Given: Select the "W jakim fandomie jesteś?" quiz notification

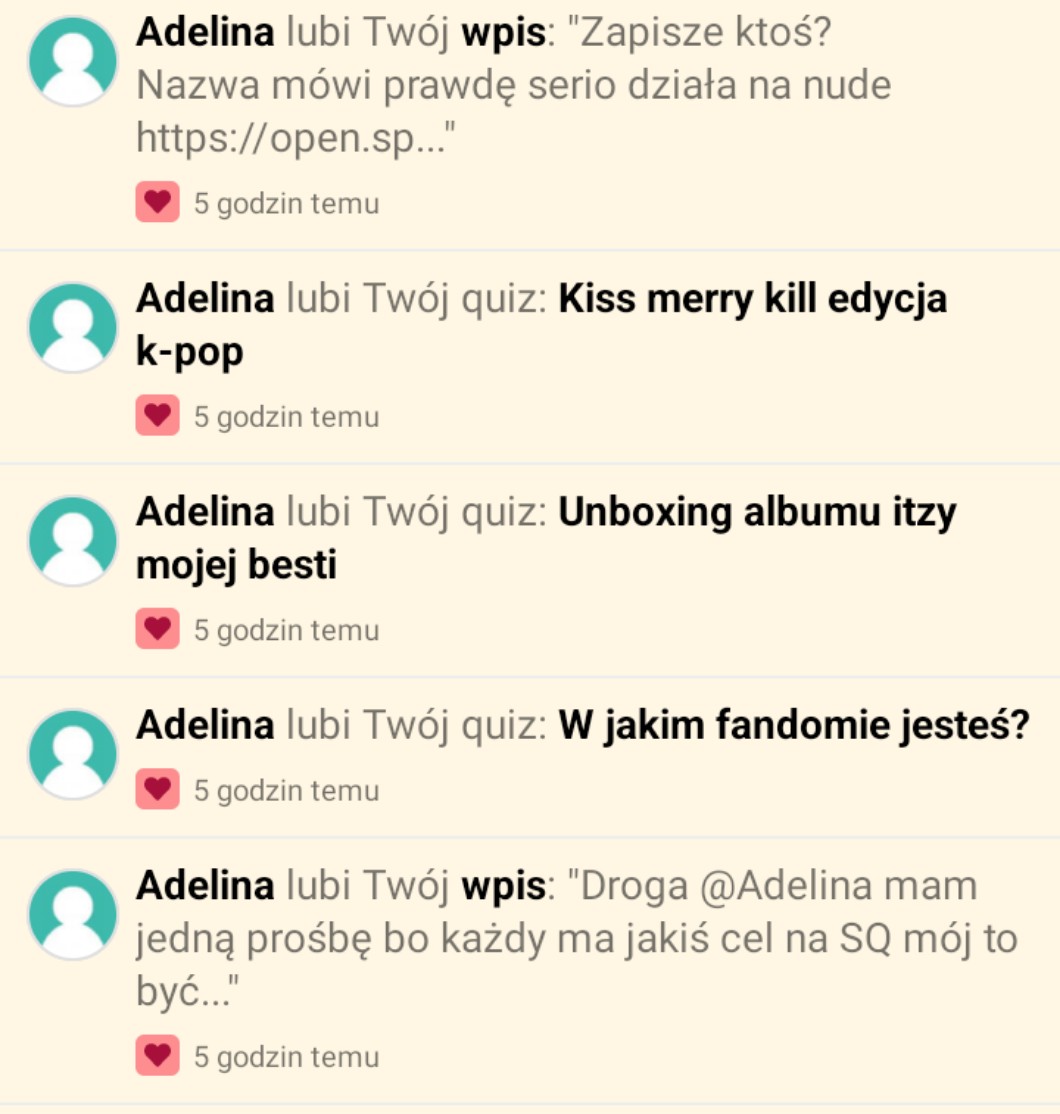Looking at the screenshot, I should tap(582, 726).
